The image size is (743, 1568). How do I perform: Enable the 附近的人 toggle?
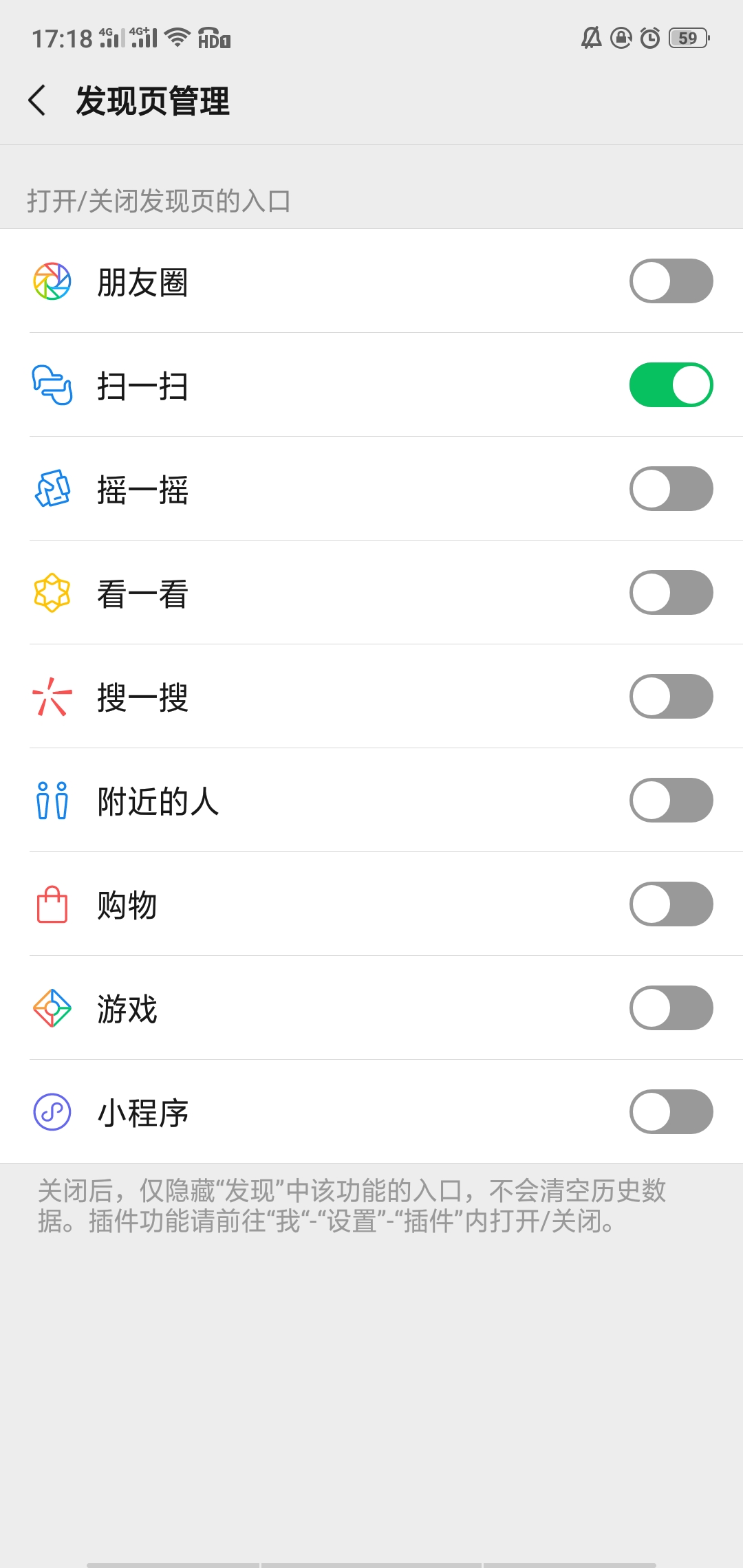coord(671,800)
